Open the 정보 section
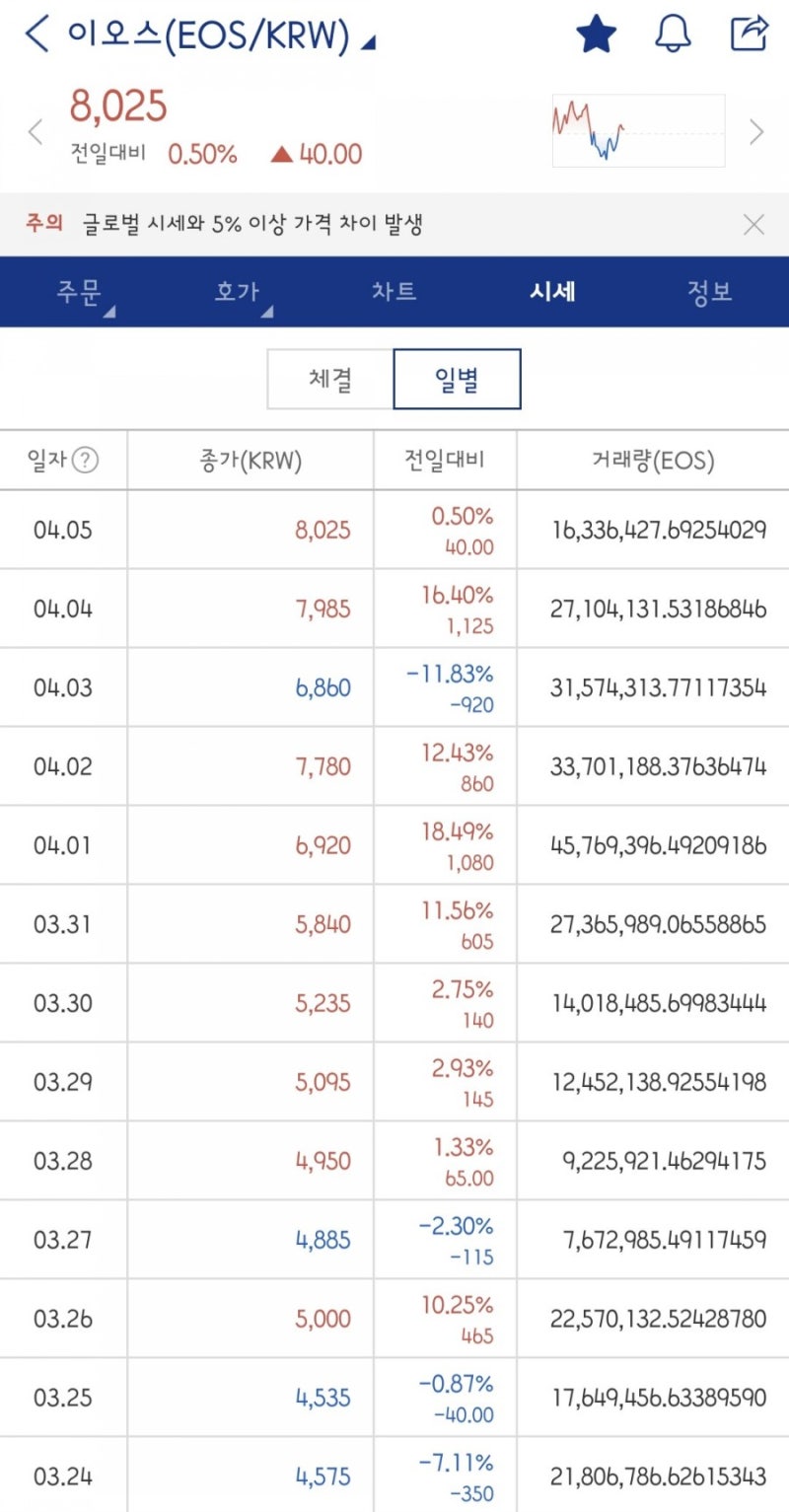The height and width of the screenshot is (1512, 789). pyautogui.click(x=712, y=292)
